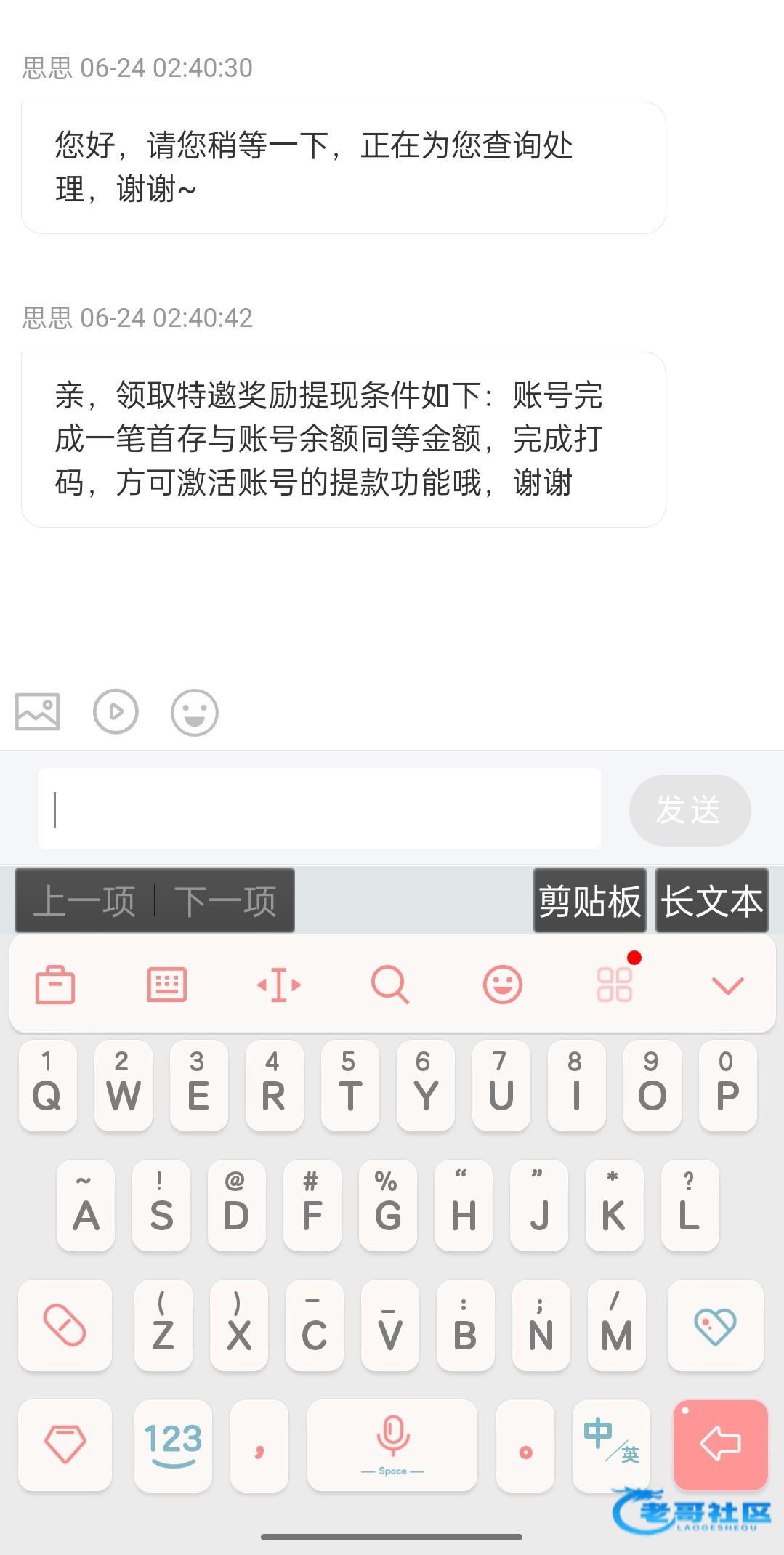Open keyboard search magnifier
The image size is (784, 1555).
tap(390, 985)
